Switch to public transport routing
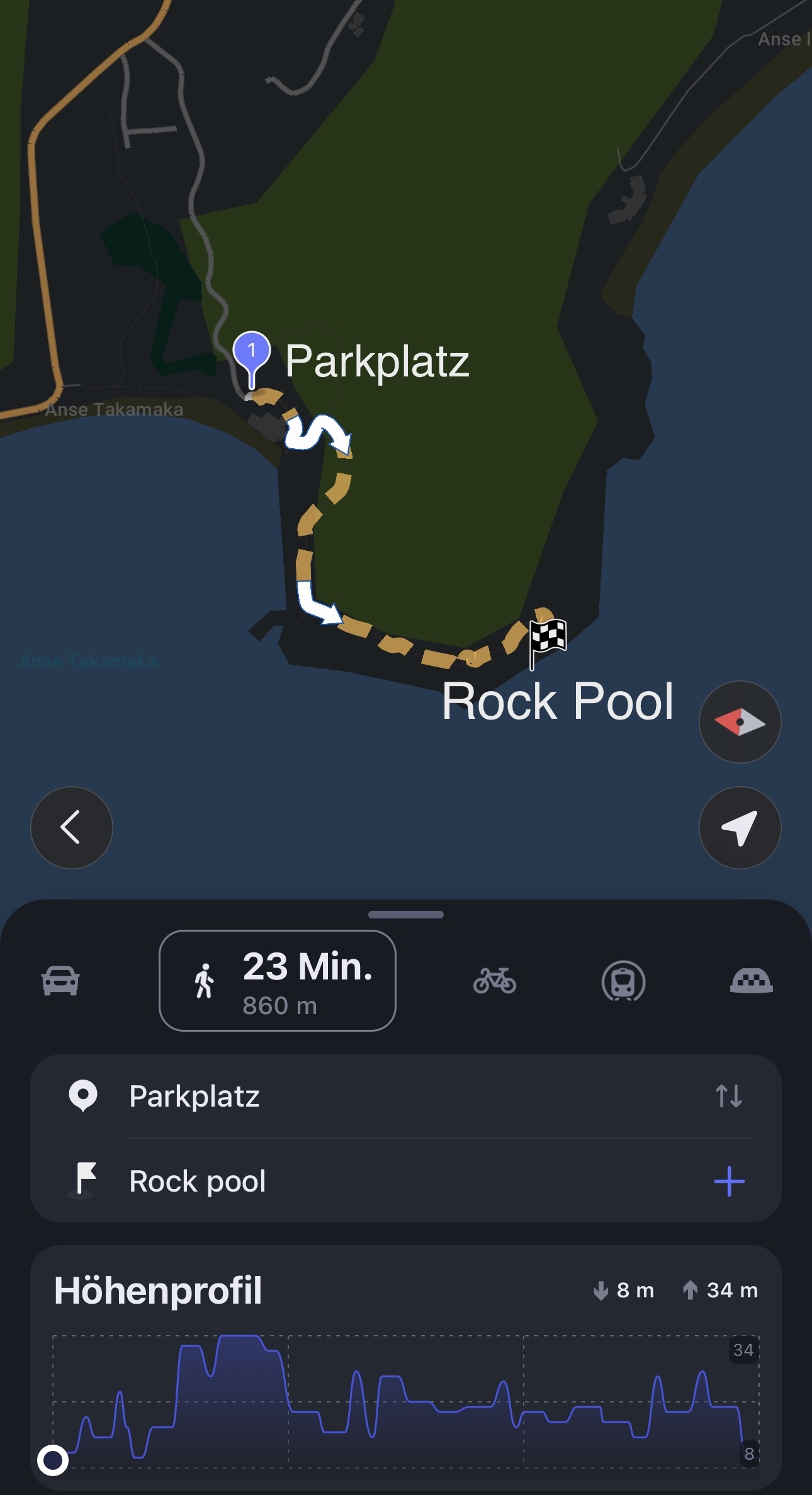 (623, 980)
